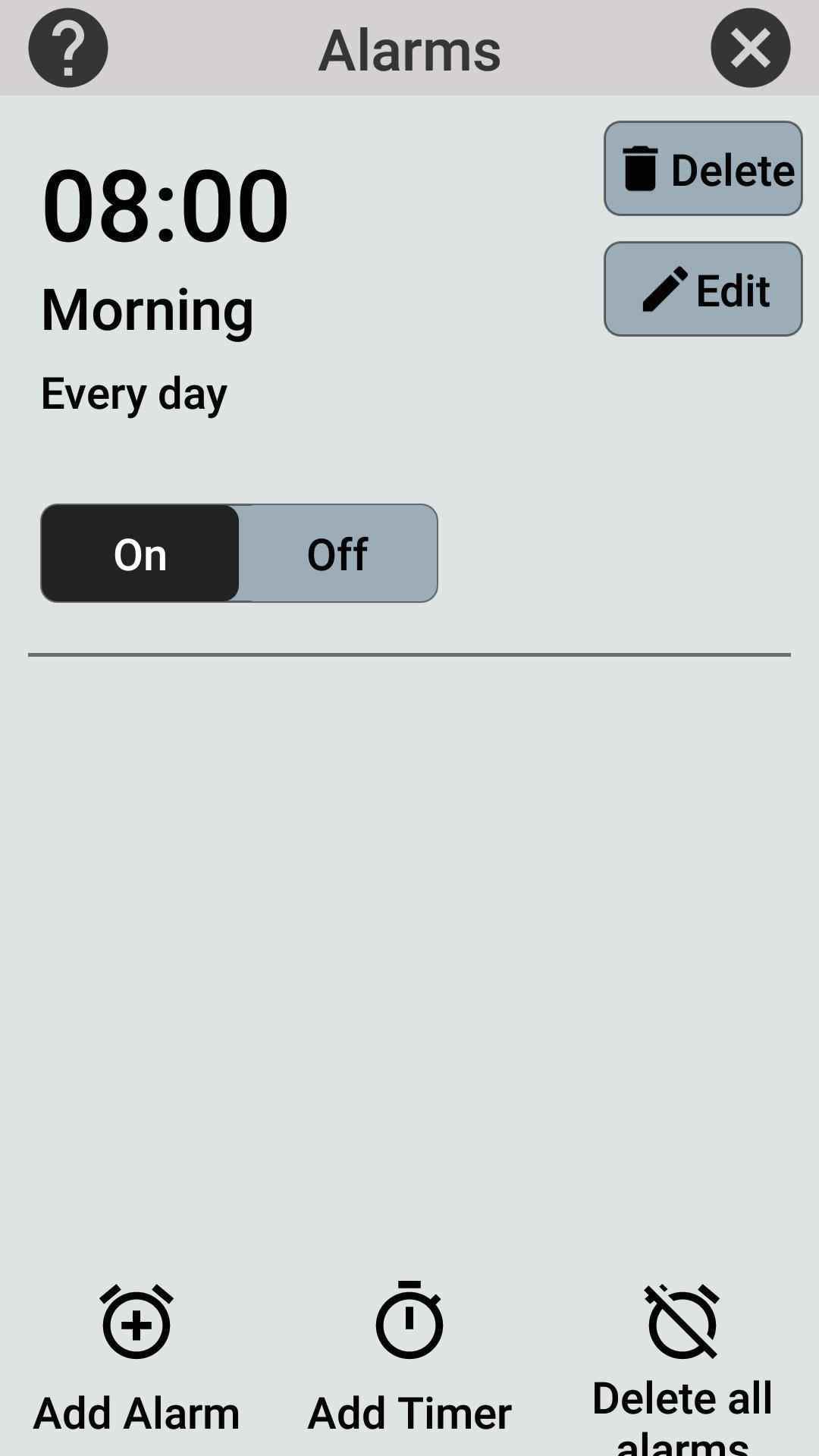Tap the alarm clock plus icon for Add Alarm
Viewport: 819px width, 1456px height.
click(136, 1323)
